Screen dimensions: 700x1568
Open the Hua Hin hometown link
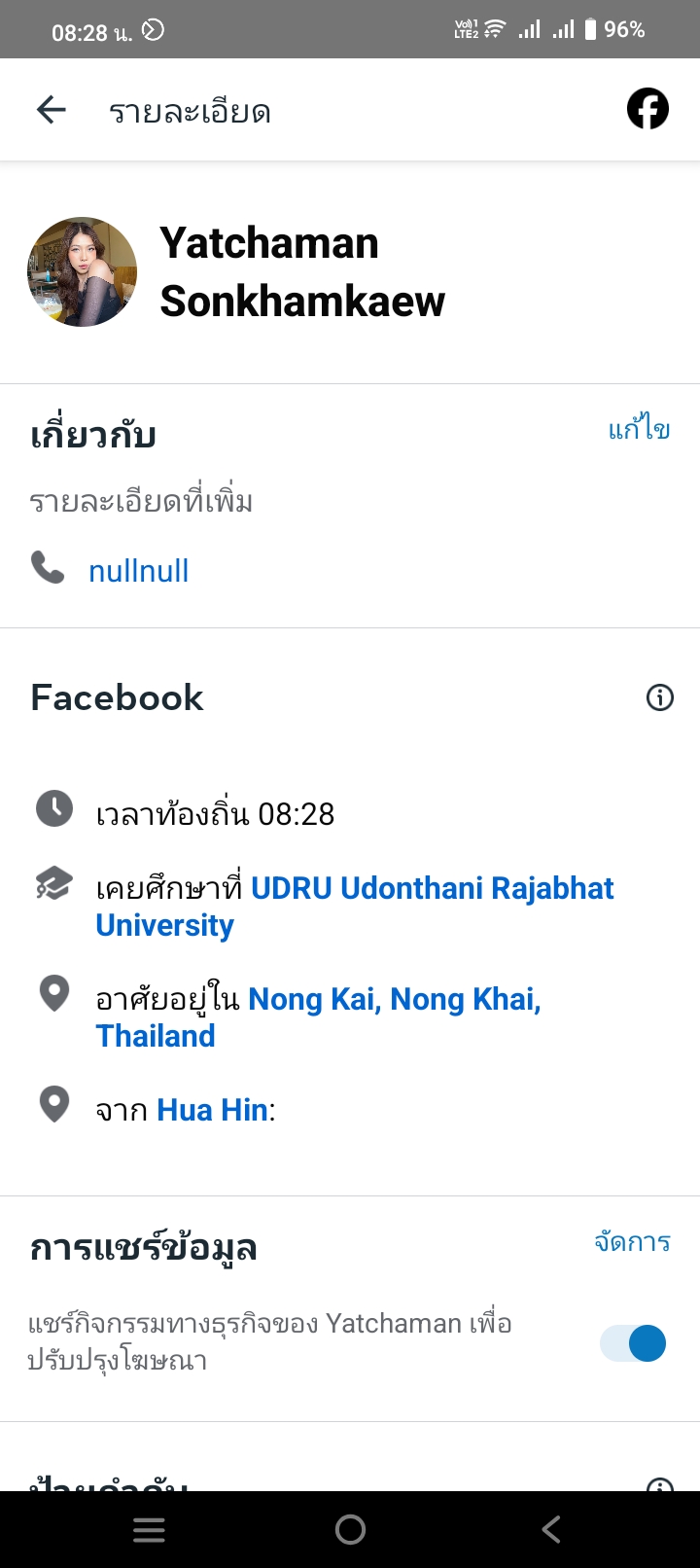212,1110
